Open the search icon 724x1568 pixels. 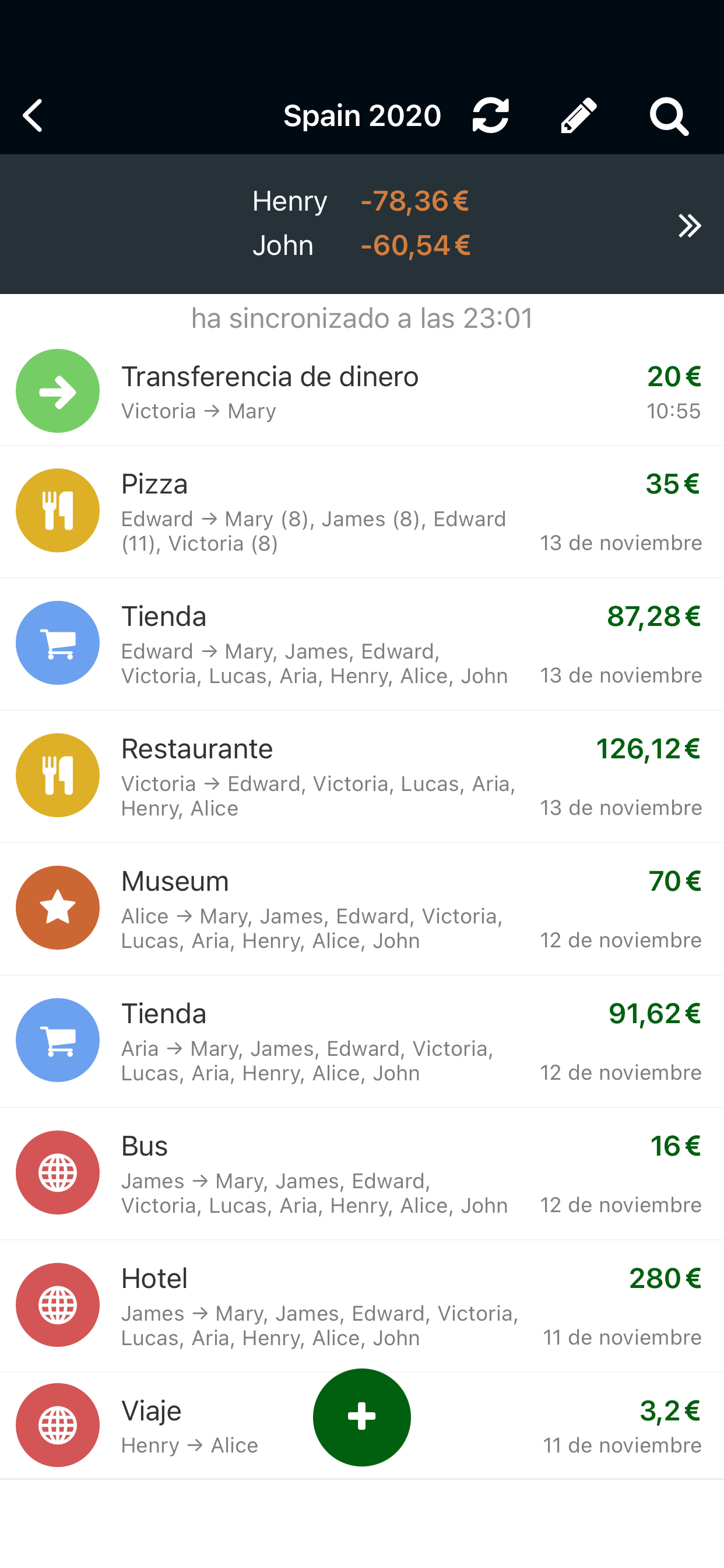[x=669, y=116]
